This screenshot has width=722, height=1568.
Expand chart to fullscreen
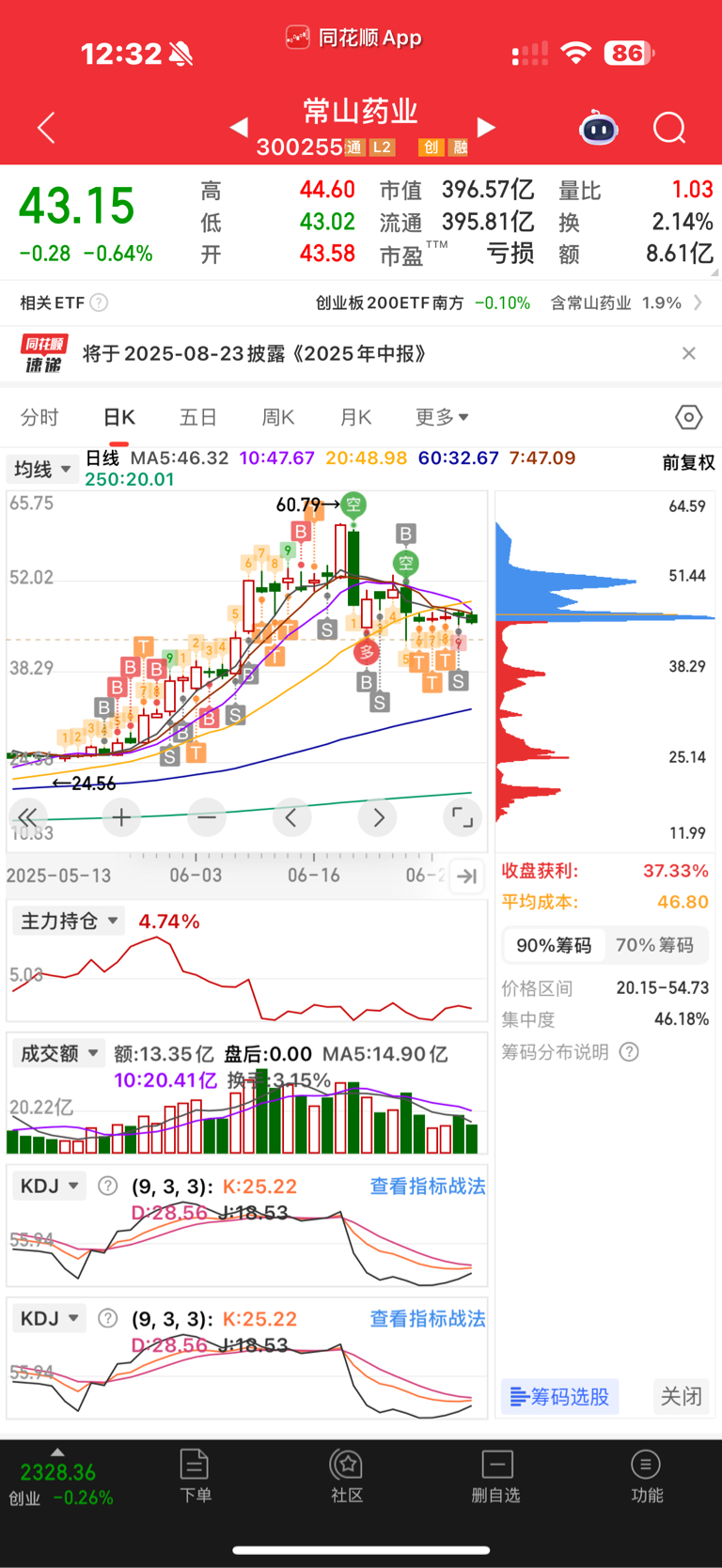463,817
